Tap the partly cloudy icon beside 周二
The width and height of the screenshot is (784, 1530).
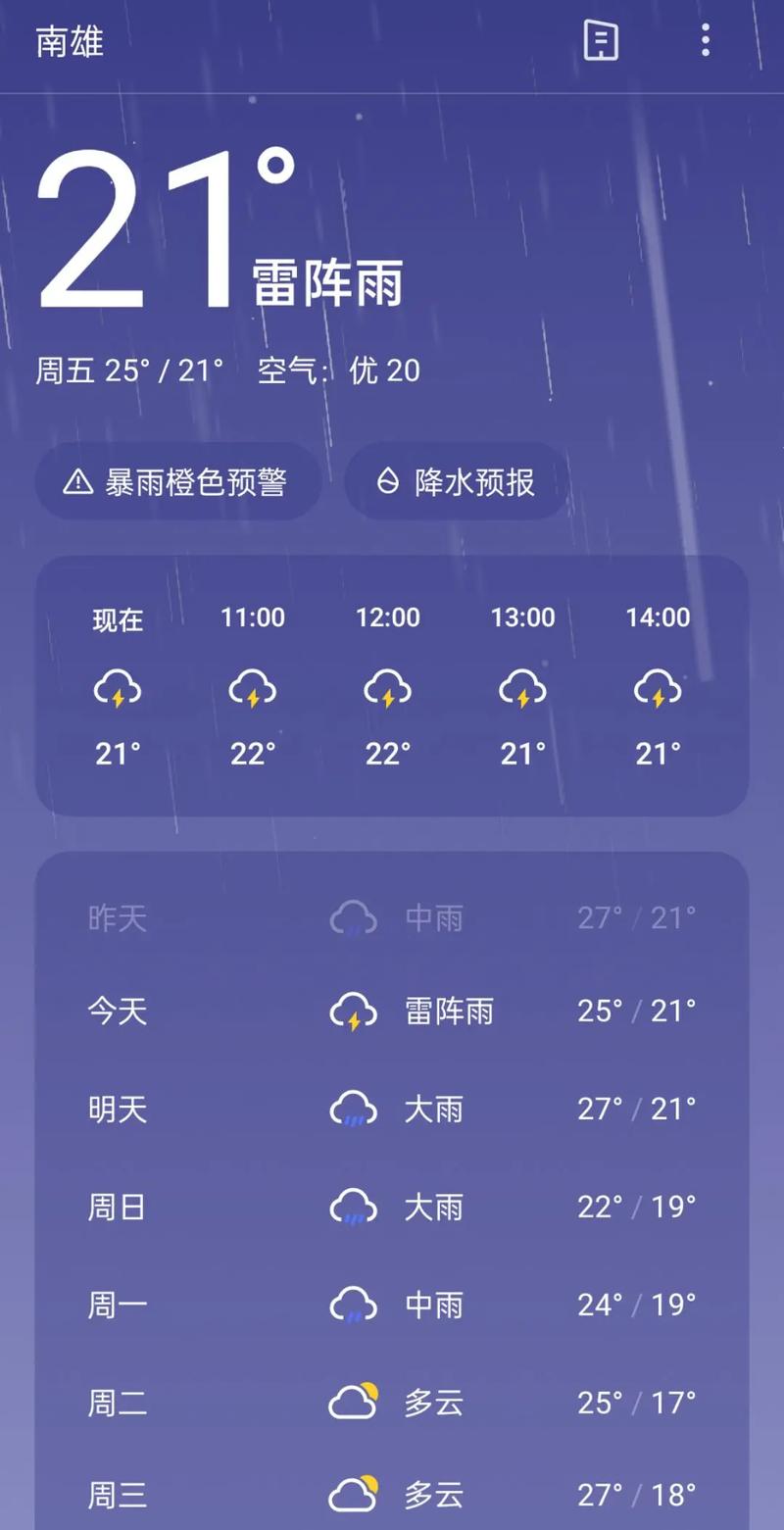(353, 1402)
